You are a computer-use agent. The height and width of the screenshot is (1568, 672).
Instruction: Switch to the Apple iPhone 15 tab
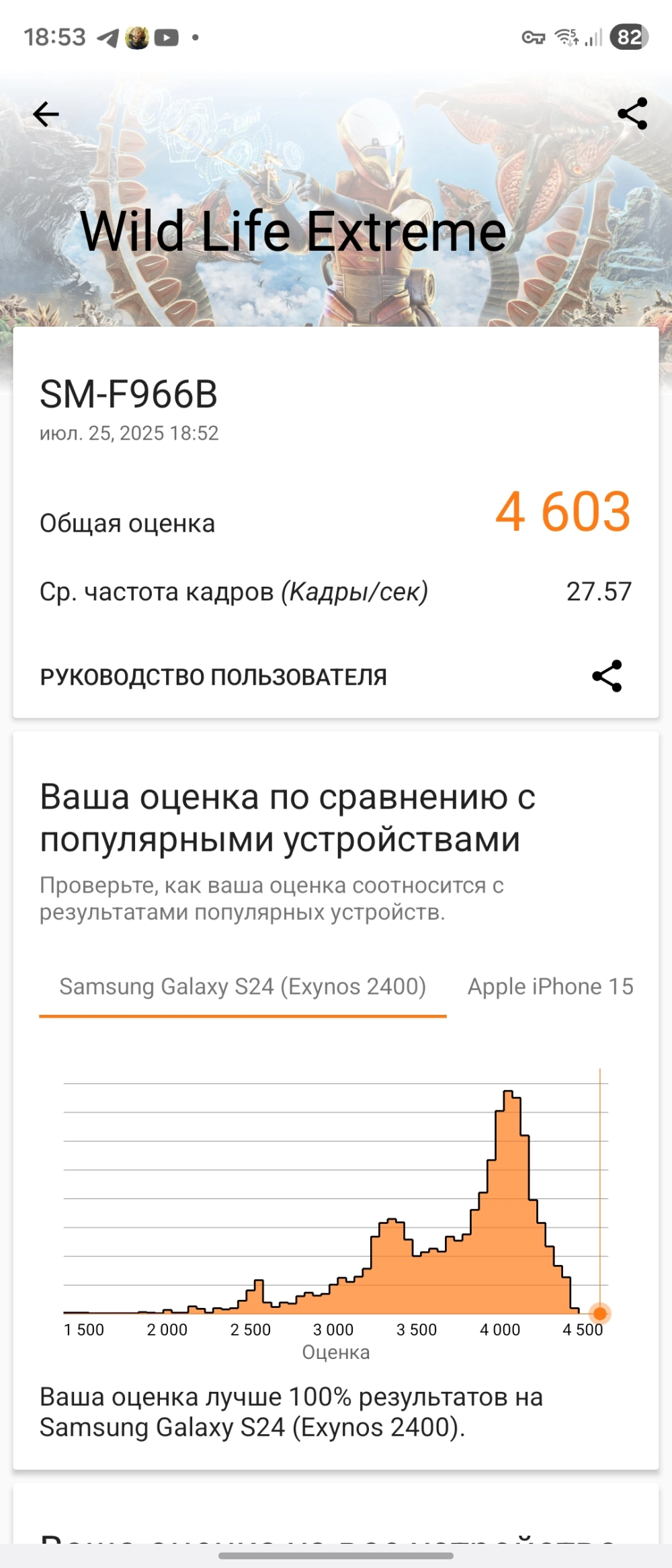[550, 987]
